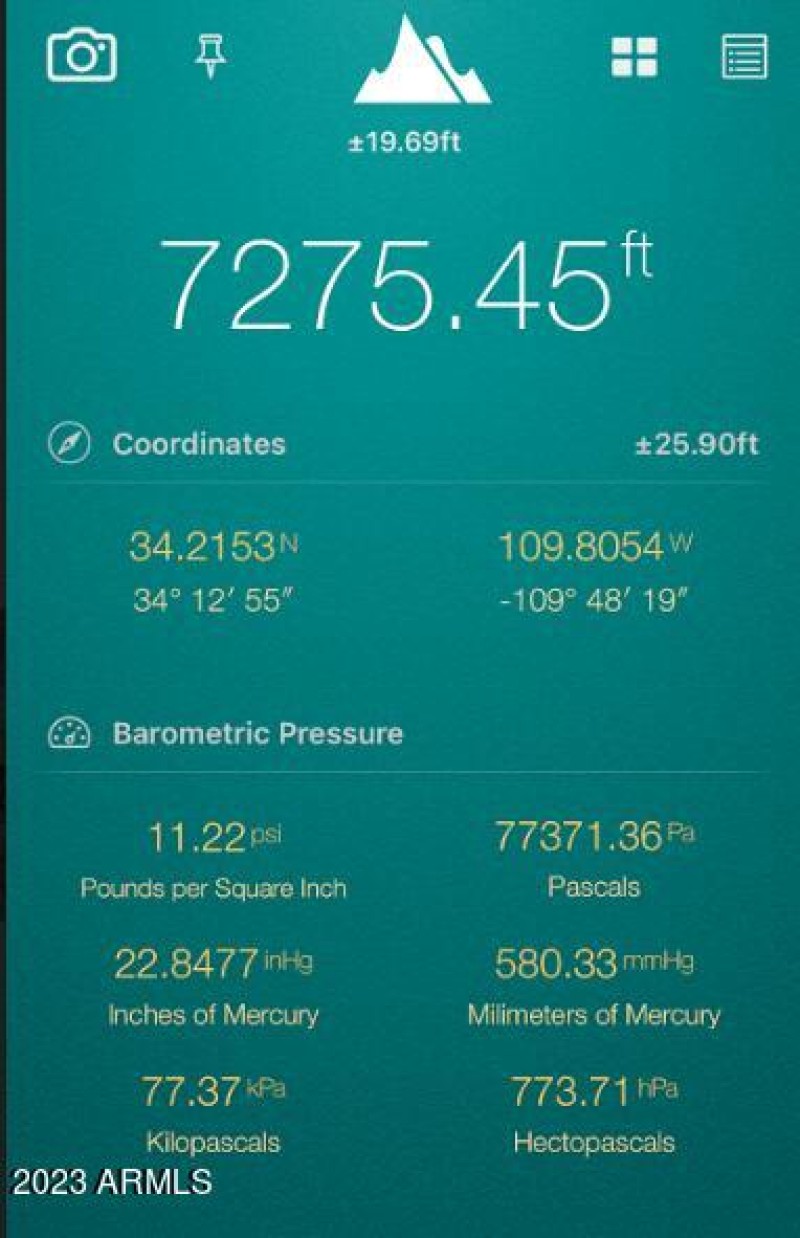Screen dimensions: 800x1238
Task: Switch to the grid view icon
Action: pyautogui.click(x=635, y=57)
